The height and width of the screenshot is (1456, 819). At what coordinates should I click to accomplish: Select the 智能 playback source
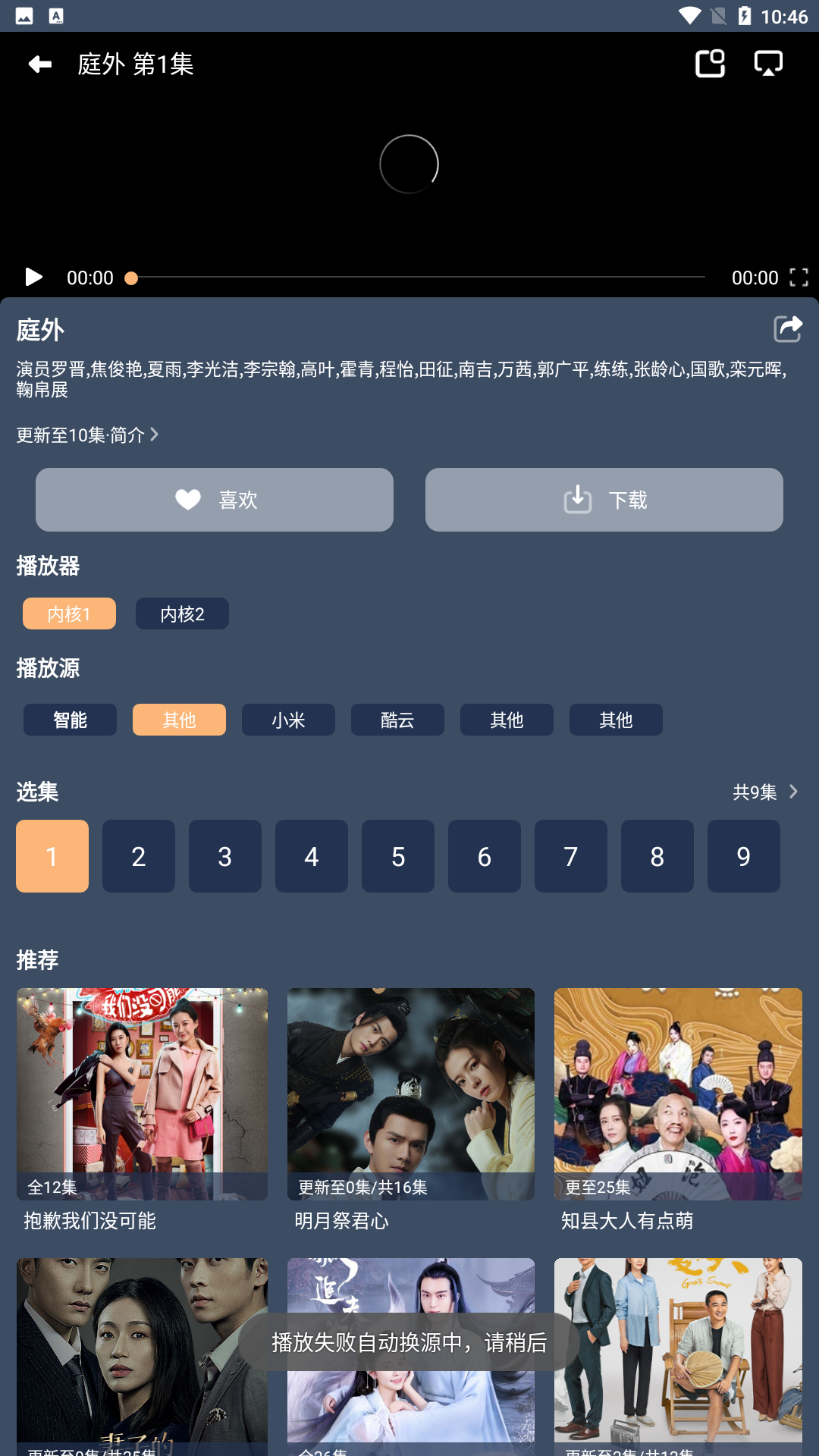point(70,720)
